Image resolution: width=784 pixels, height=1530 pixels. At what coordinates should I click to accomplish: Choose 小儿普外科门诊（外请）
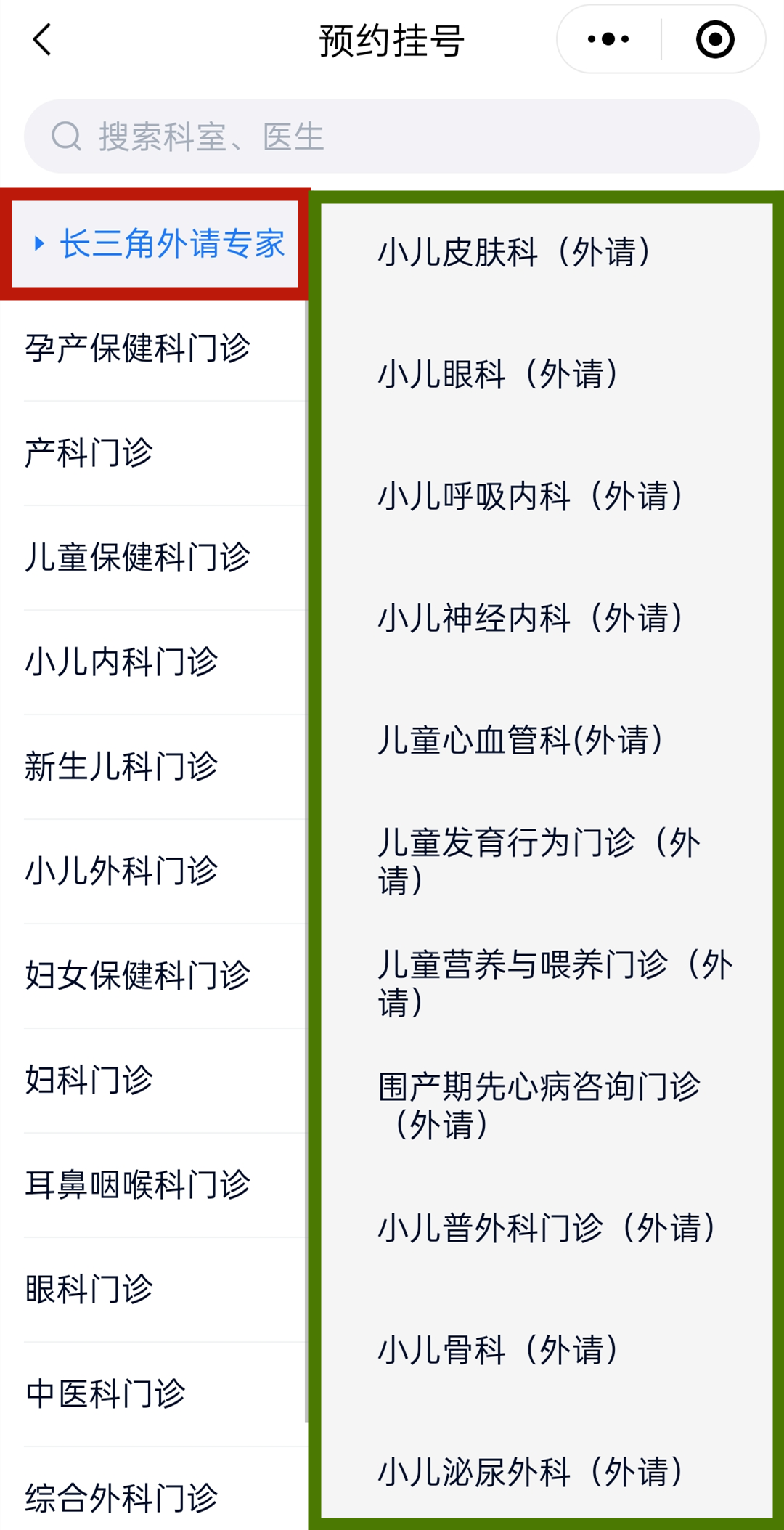547,1229
